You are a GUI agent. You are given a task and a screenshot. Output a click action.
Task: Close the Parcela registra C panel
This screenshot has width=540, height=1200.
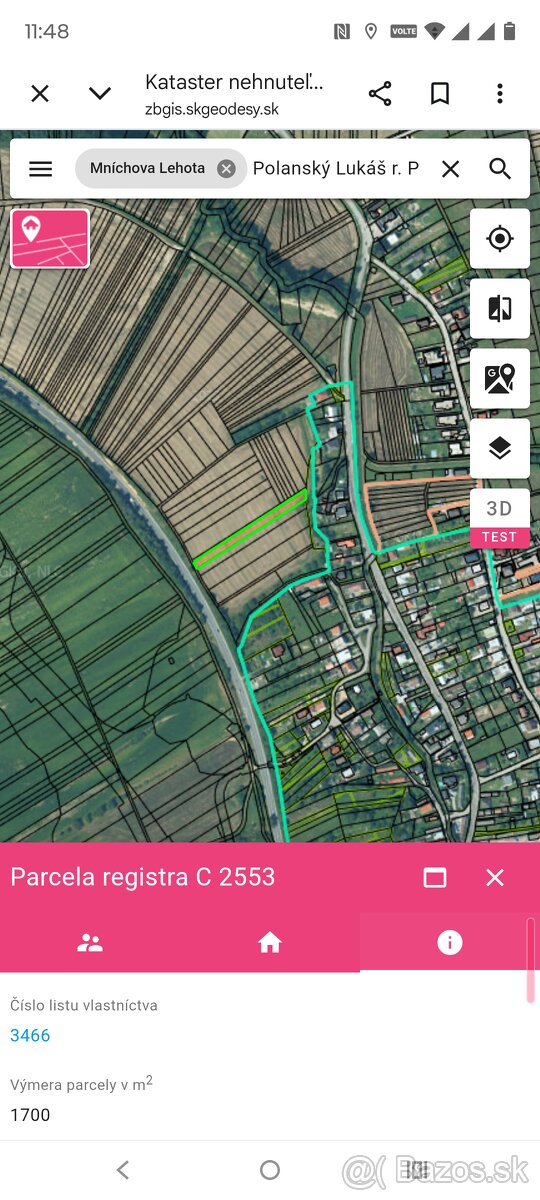[x=495, y=878]
